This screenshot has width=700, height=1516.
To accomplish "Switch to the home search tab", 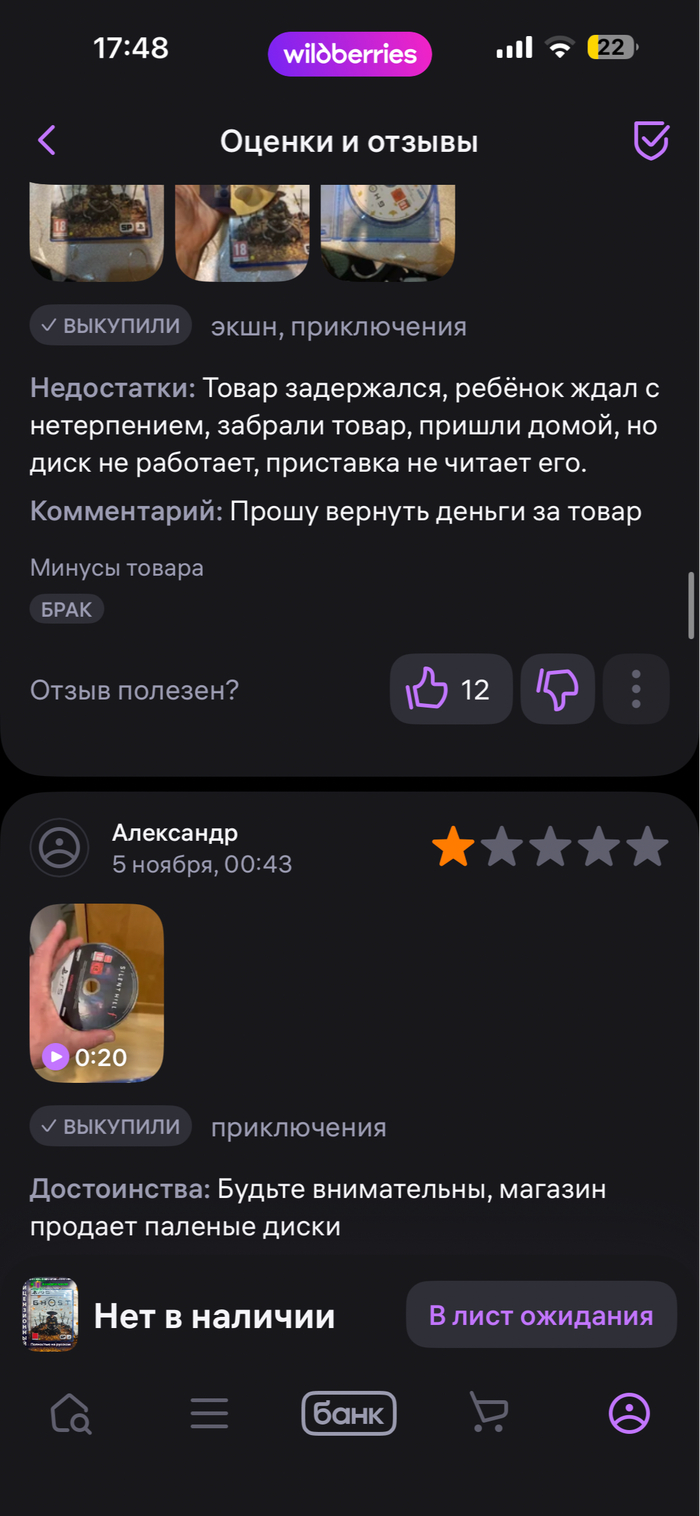I will (71, 1414).
